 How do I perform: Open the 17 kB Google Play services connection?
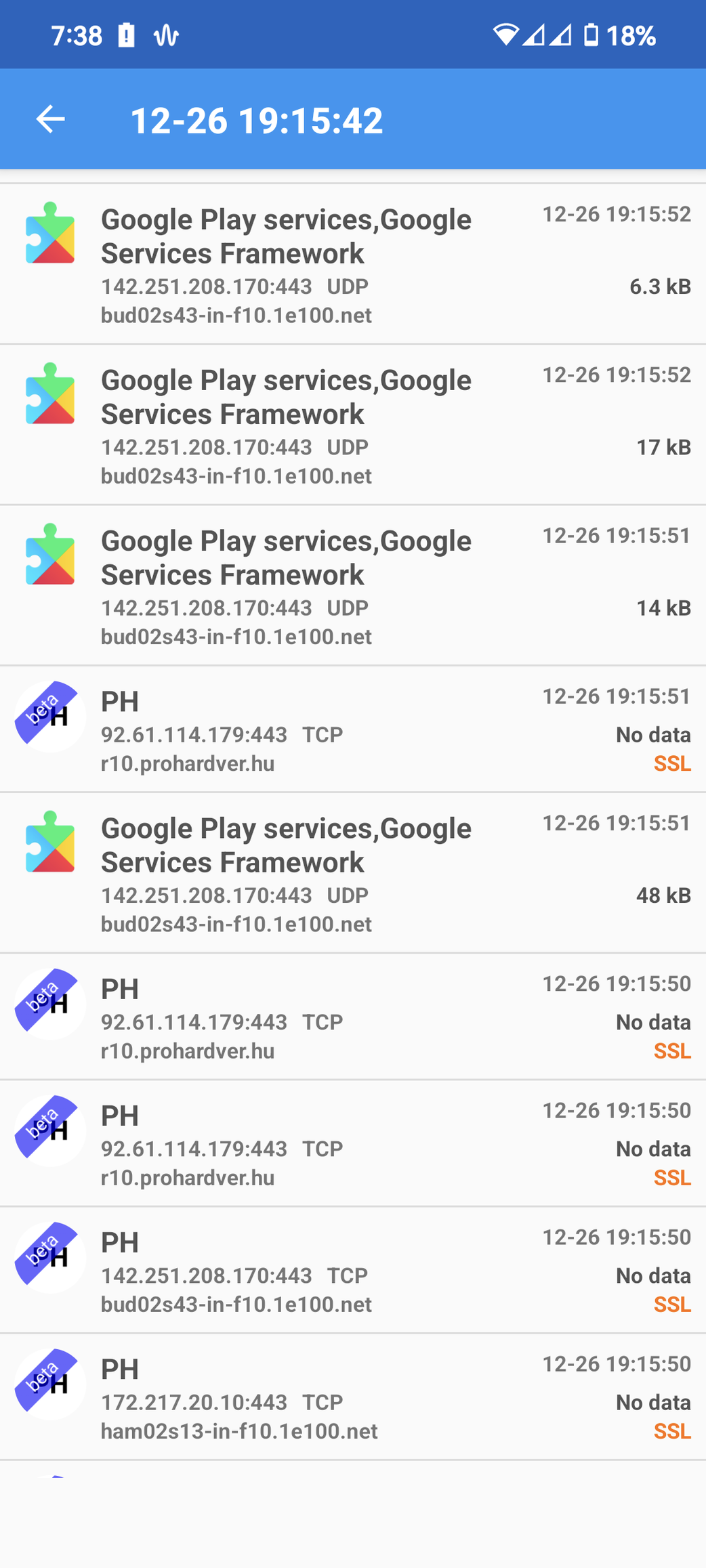click(x=353, y=425)
